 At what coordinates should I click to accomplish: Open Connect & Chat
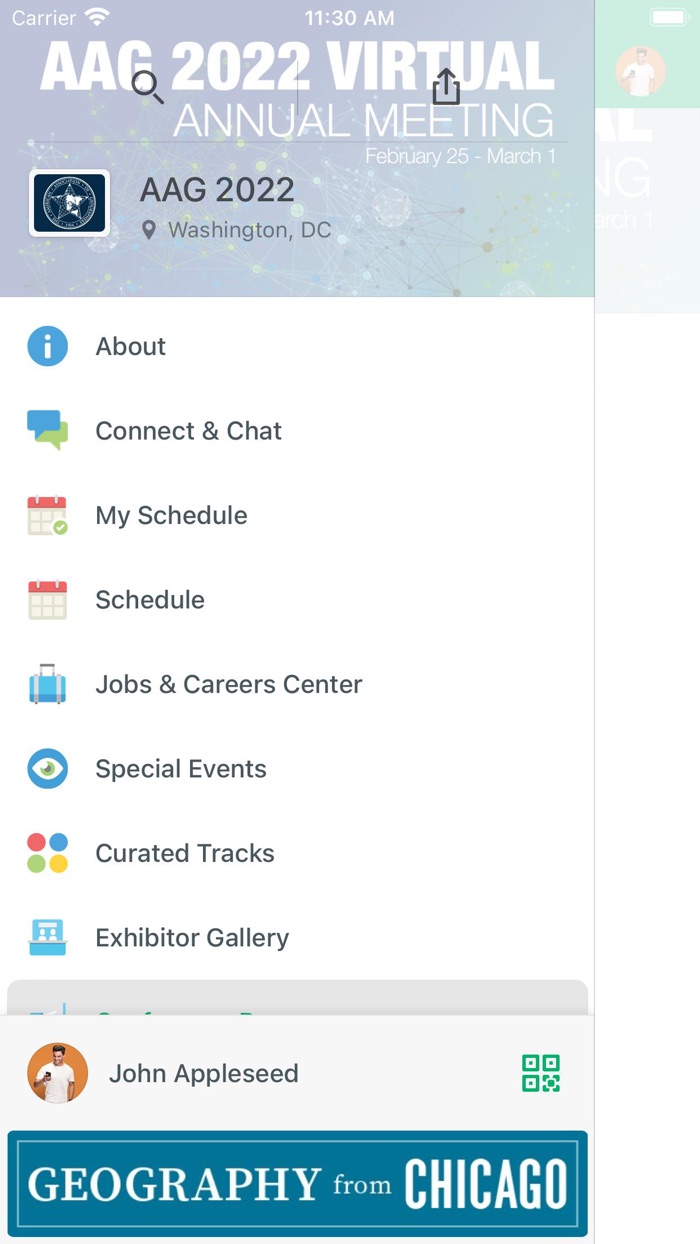click(297, 431)
